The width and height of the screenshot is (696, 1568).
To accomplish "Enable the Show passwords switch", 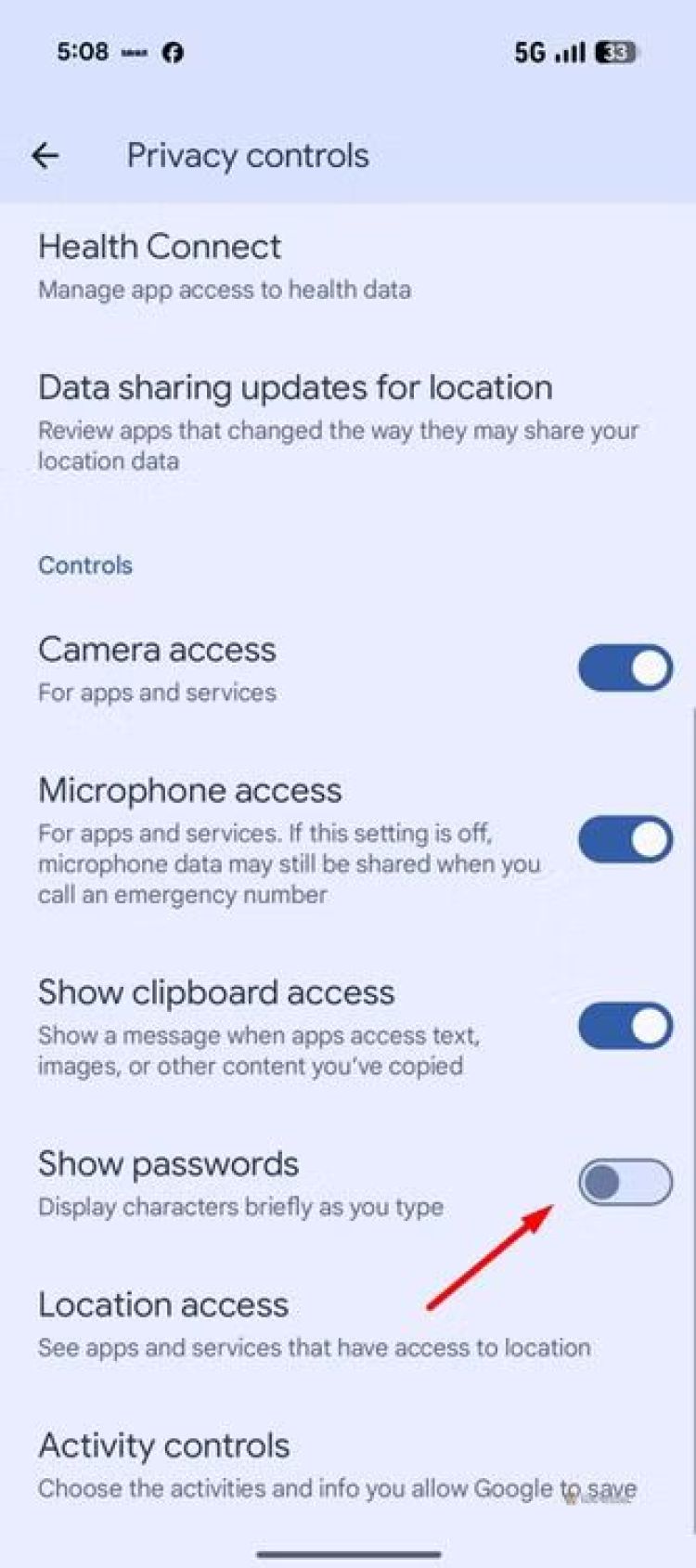I will click(625, 1183).
